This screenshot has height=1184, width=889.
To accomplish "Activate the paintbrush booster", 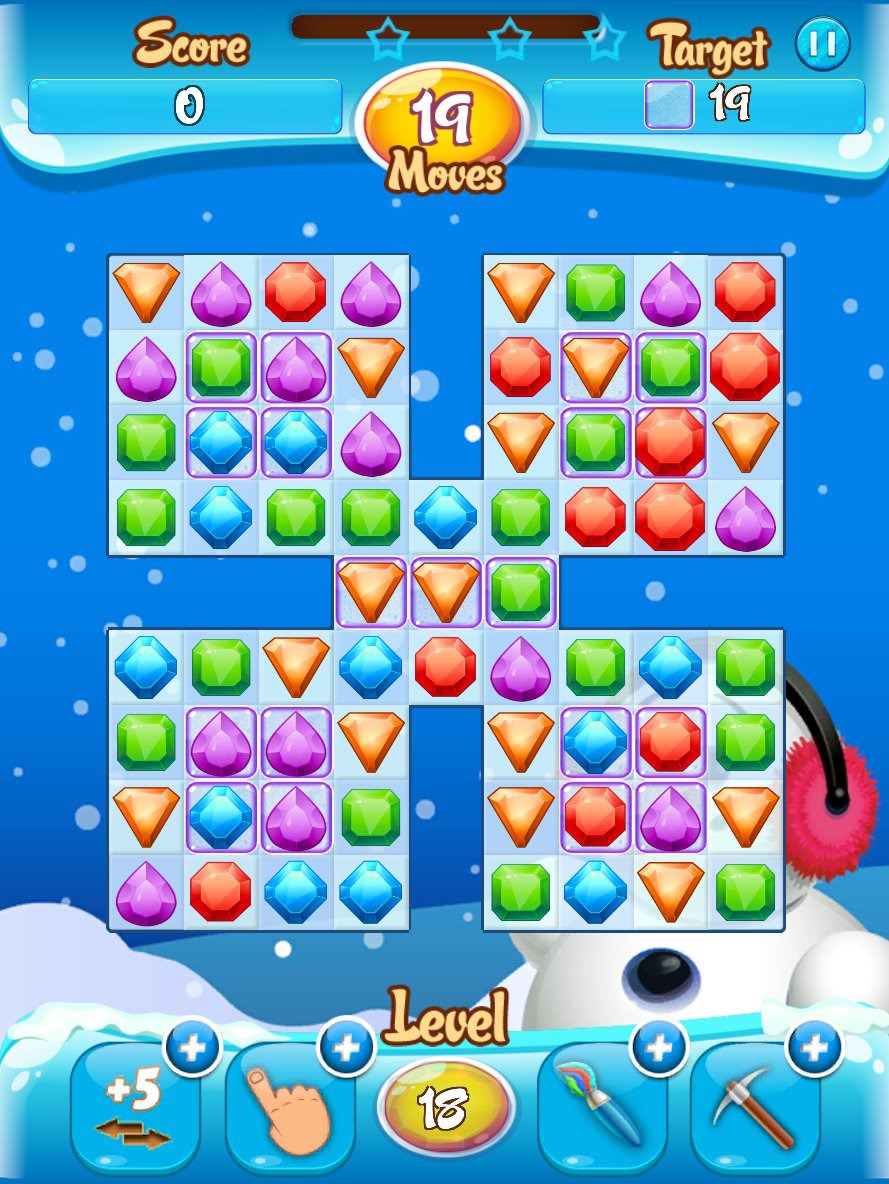I will tap(600, 1110).
